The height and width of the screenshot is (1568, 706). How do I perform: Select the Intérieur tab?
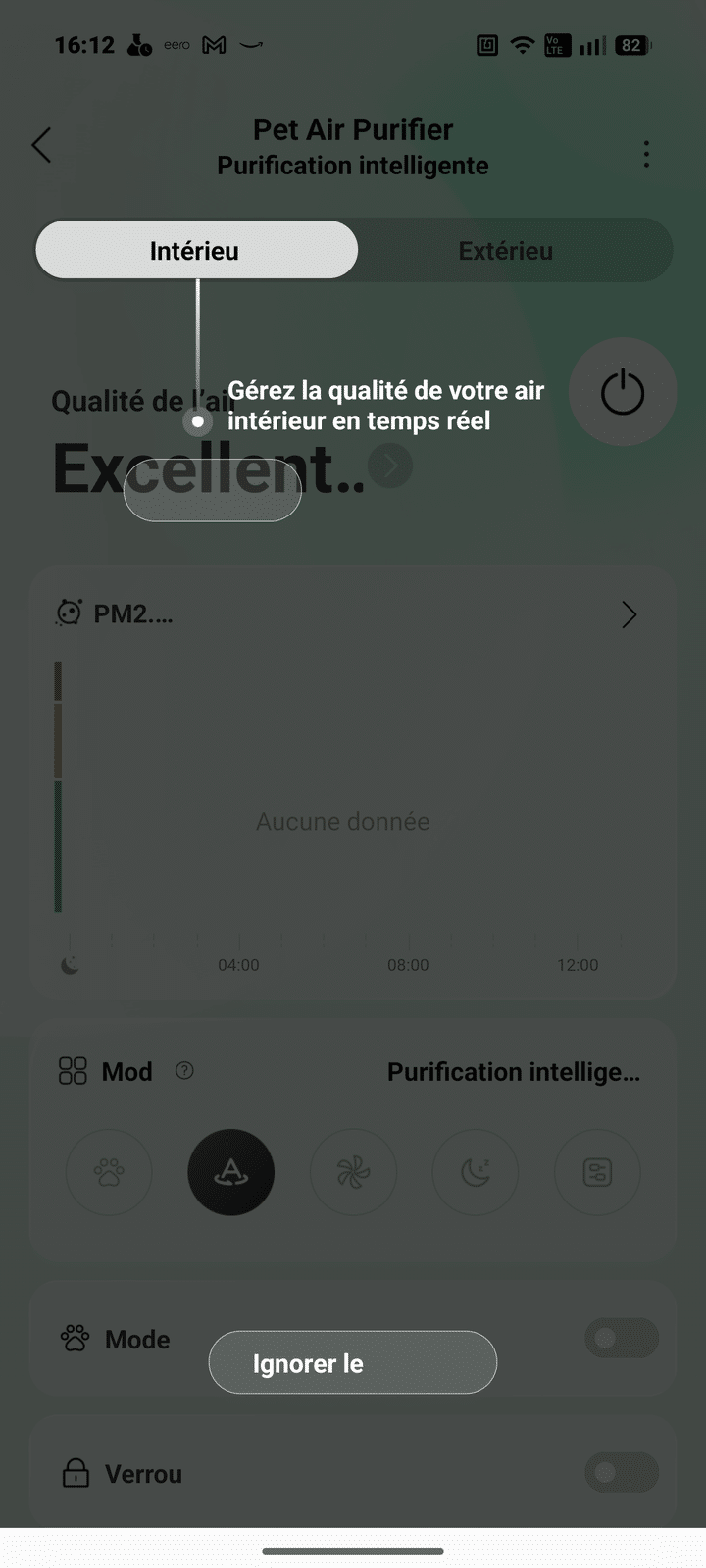(x=196, y=251)
